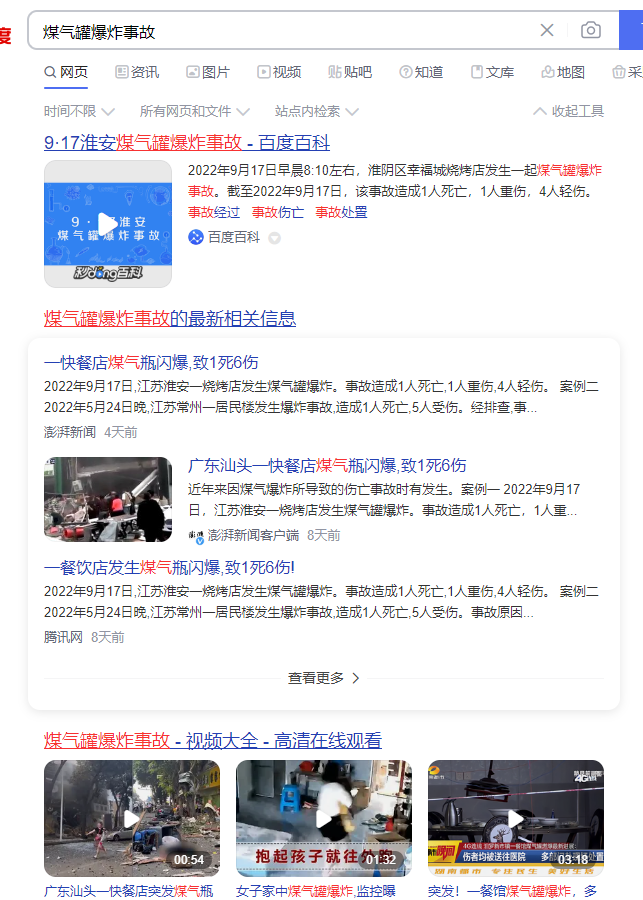Play the 女子家中煤气罐爆炸 video
The height and width of the screenshot is (900, 643).
point(323,818)
